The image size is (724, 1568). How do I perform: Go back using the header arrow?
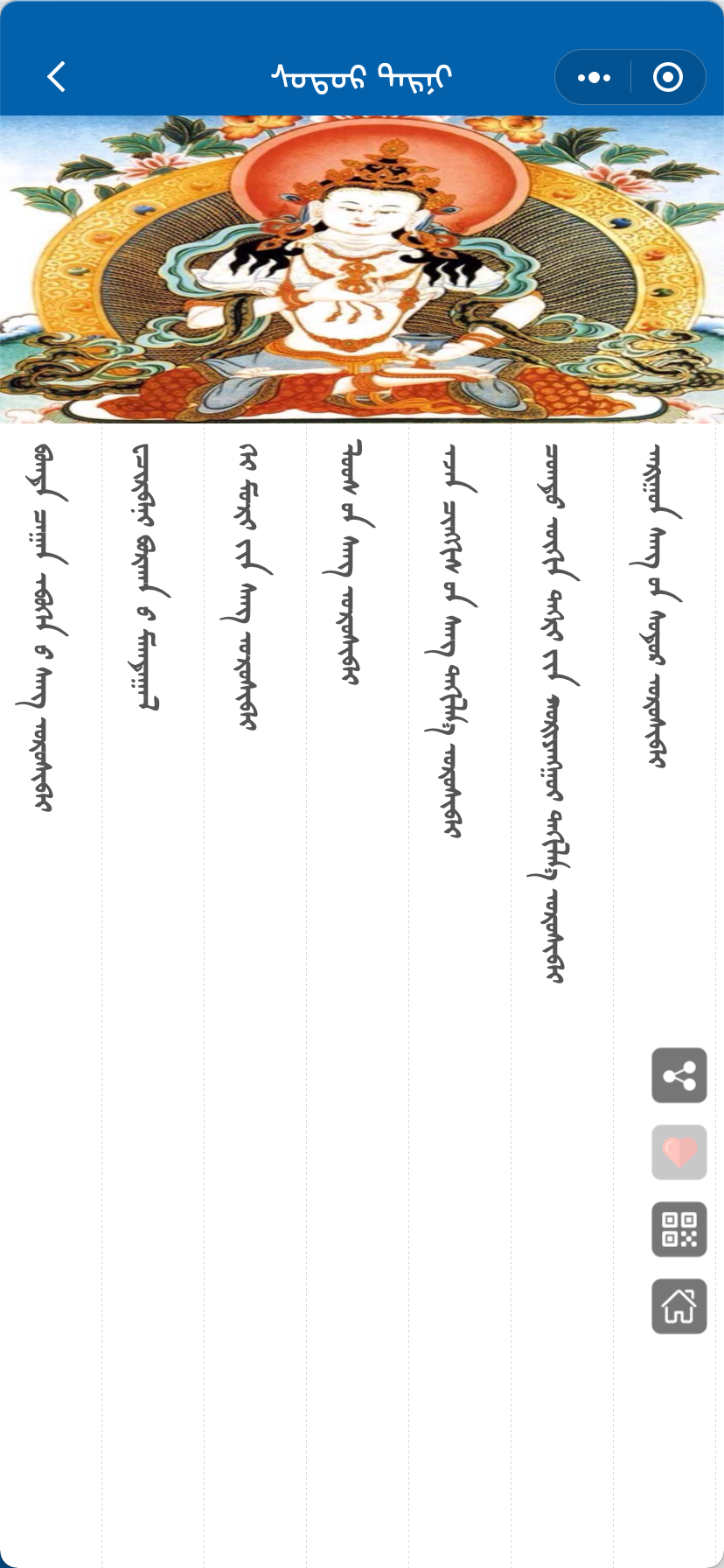(56, 77)
